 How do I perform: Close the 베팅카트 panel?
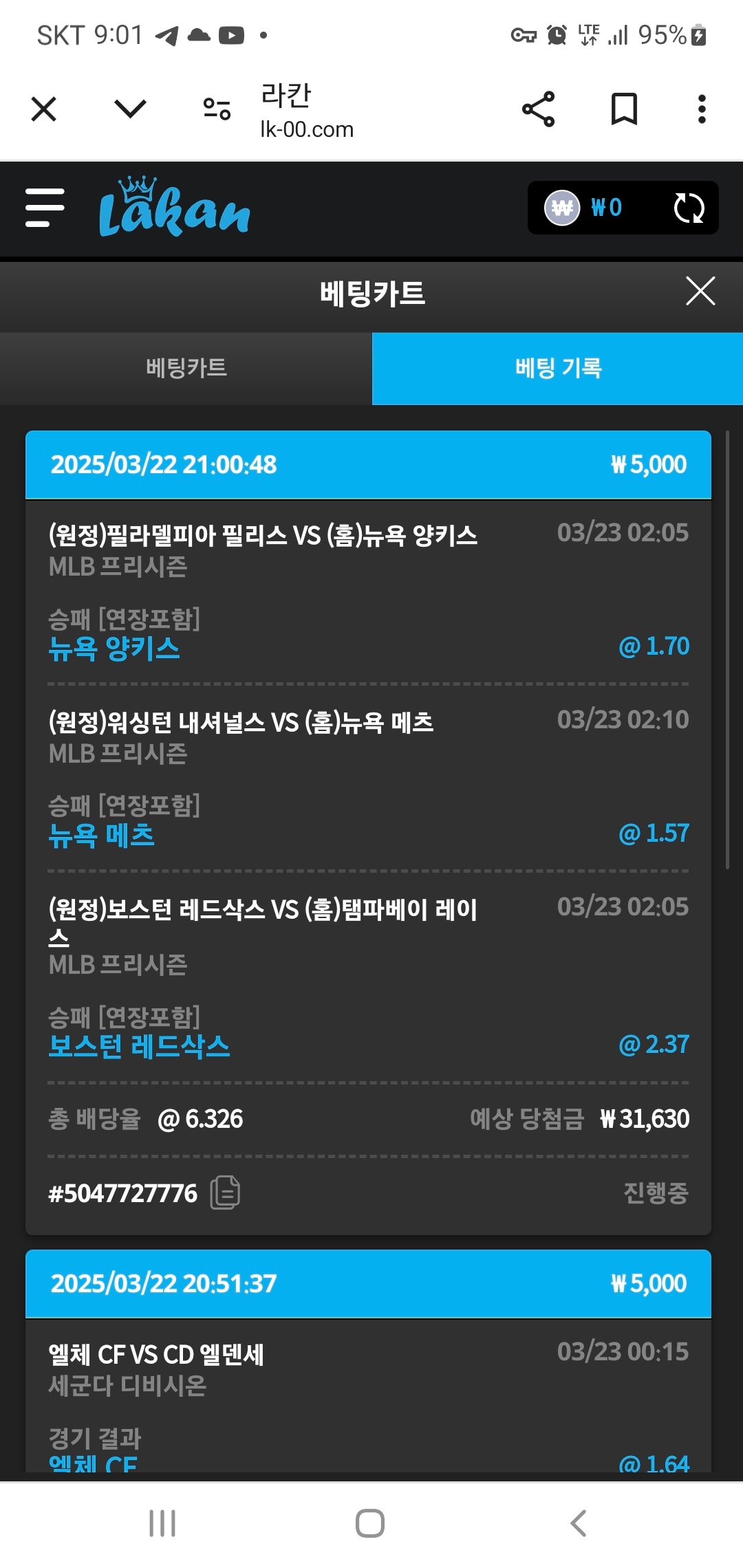(x=700, y=291)
